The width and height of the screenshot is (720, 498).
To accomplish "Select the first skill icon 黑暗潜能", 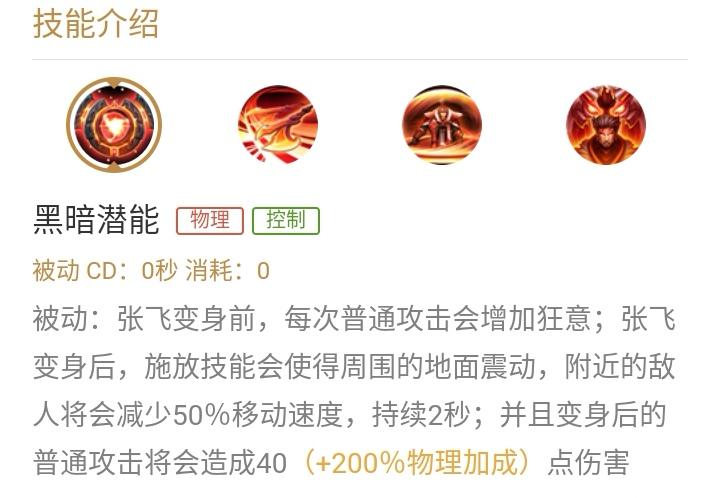I will point(113,125).
